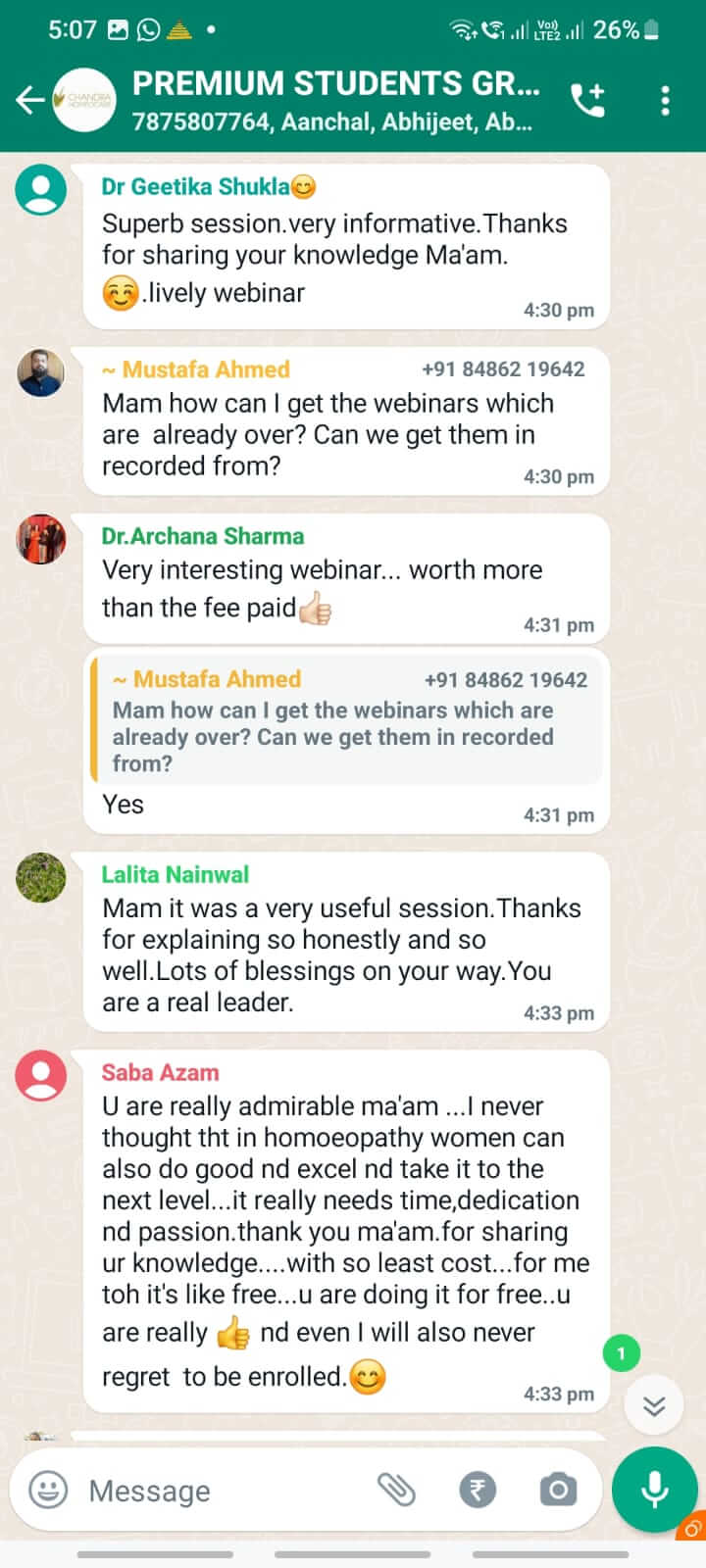Jump to latest unread message

point(654,1406)
